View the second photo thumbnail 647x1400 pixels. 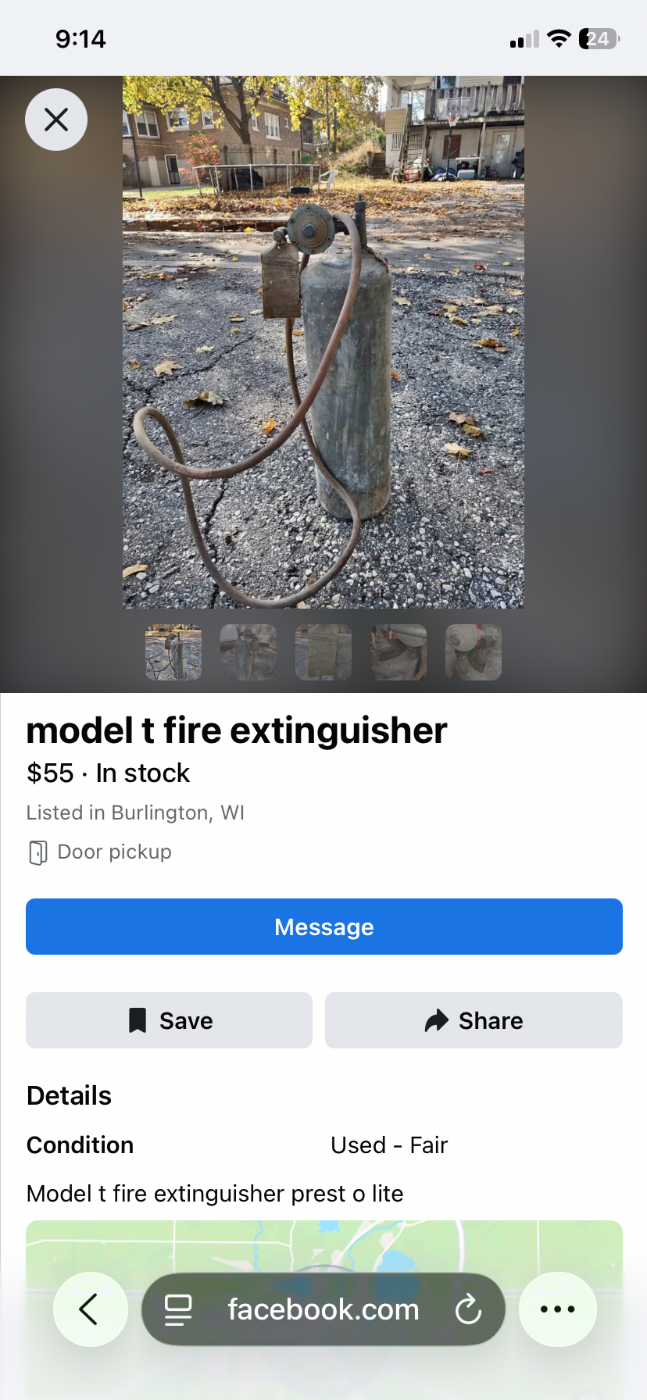tap(248, 652)
